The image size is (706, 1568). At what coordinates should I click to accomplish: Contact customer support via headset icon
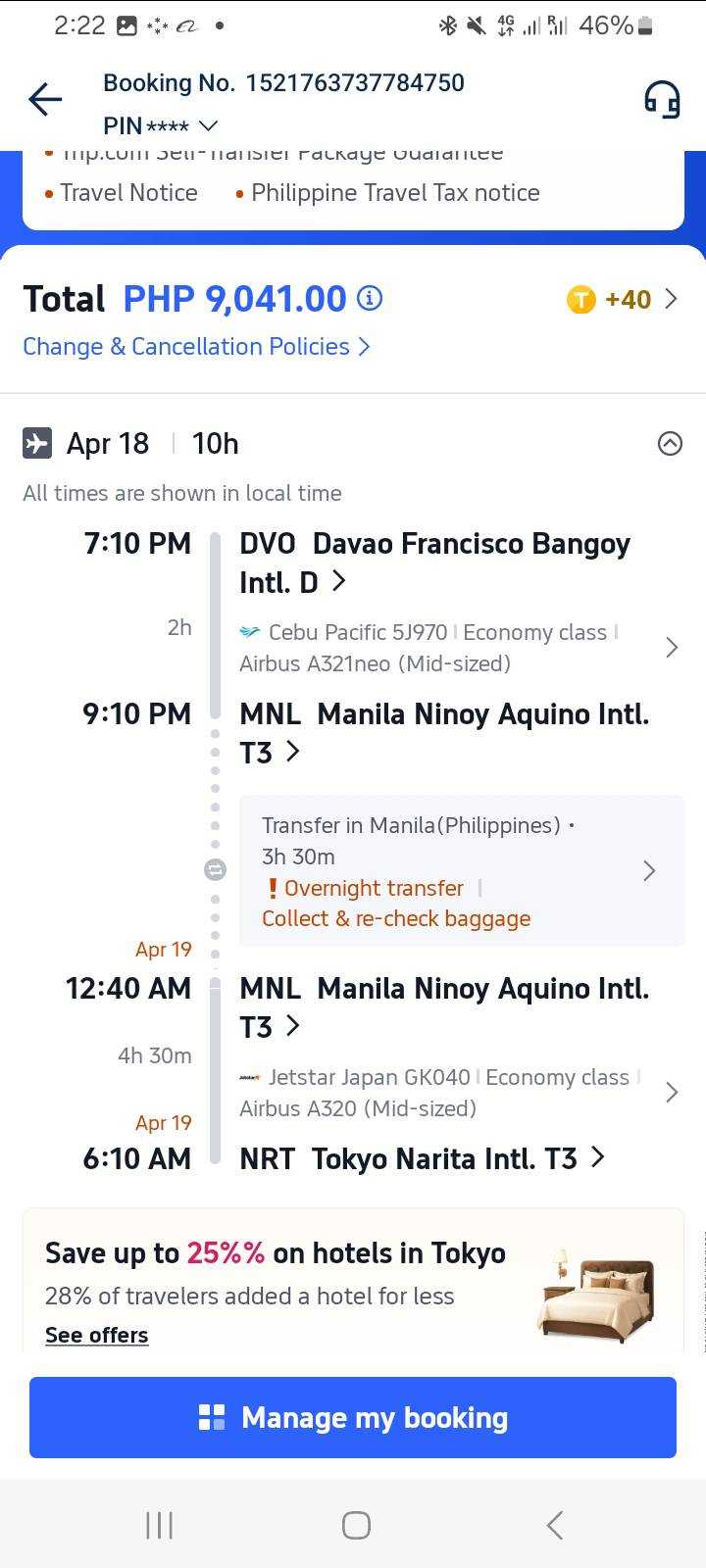pos(662,99)
